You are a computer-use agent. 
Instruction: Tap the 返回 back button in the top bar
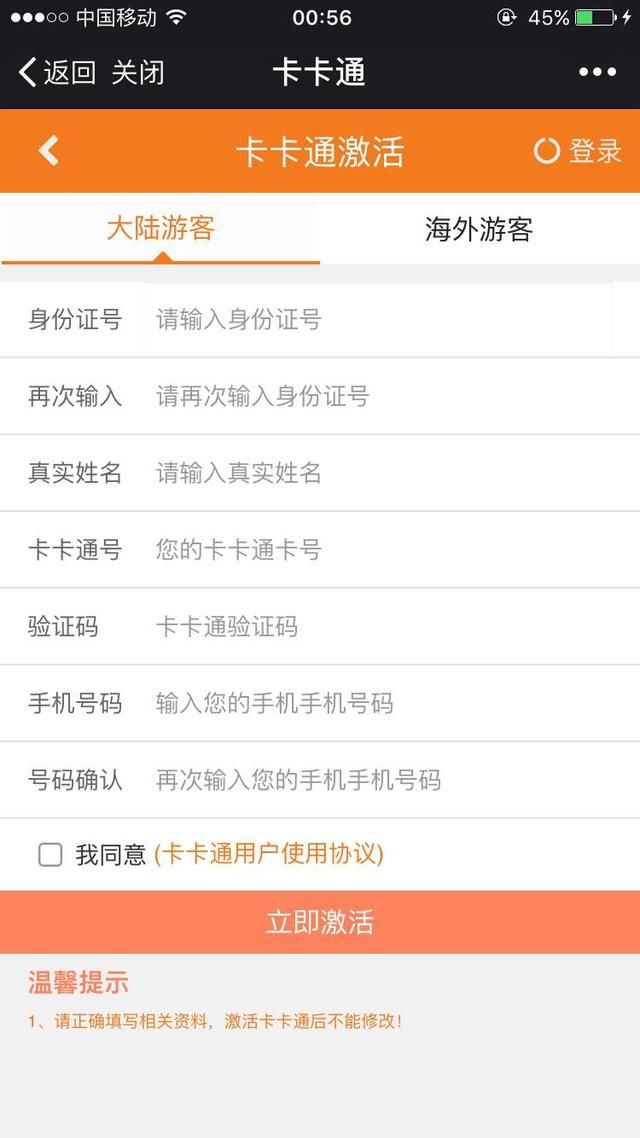(57, 72)
